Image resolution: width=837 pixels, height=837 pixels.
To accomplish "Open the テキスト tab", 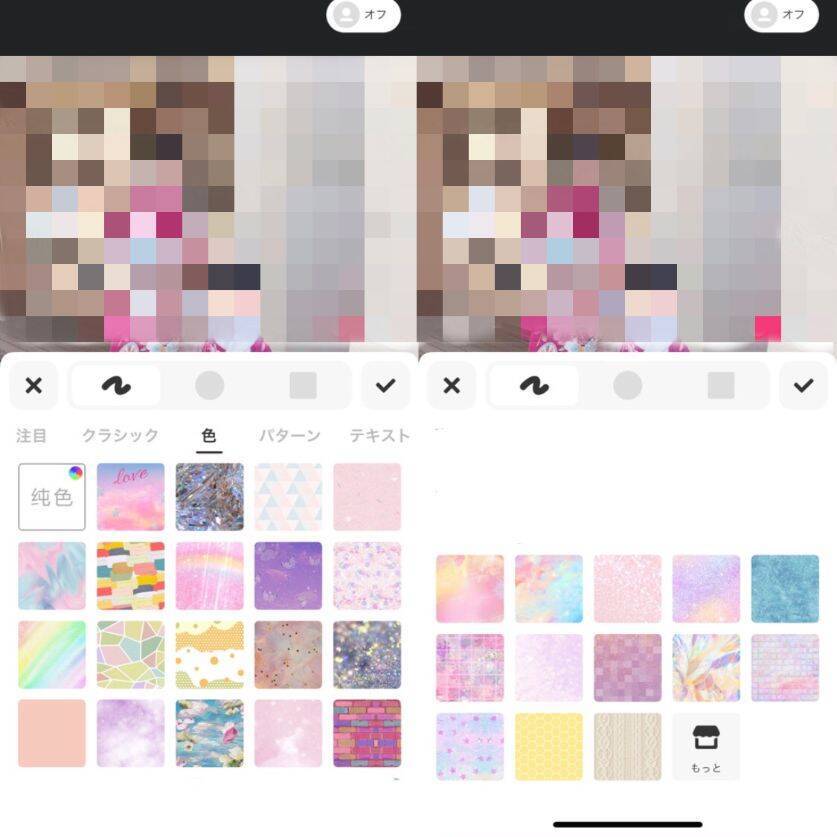I will point(379,436).
